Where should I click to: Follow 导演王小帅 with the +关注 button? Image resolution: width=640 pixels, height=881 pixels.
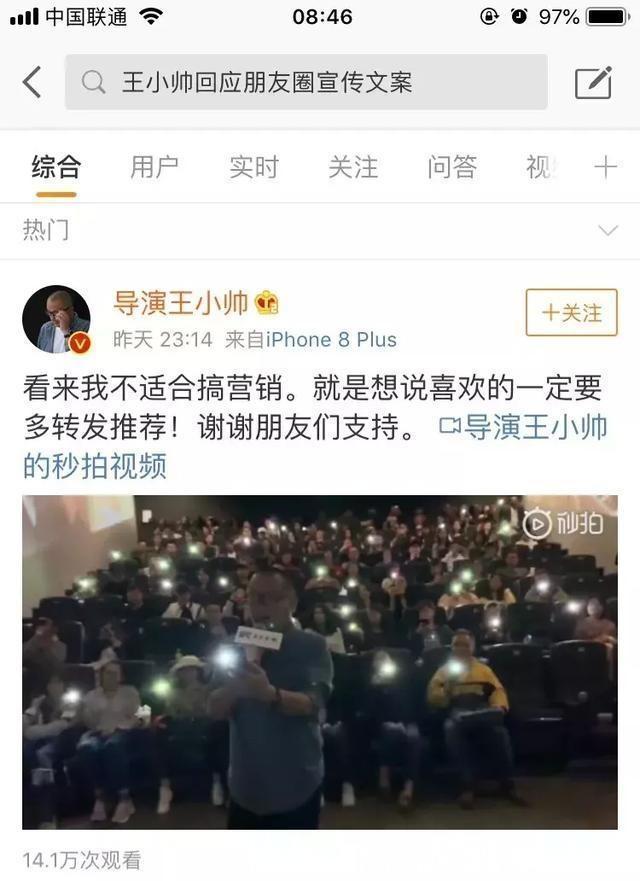(571, 313)
